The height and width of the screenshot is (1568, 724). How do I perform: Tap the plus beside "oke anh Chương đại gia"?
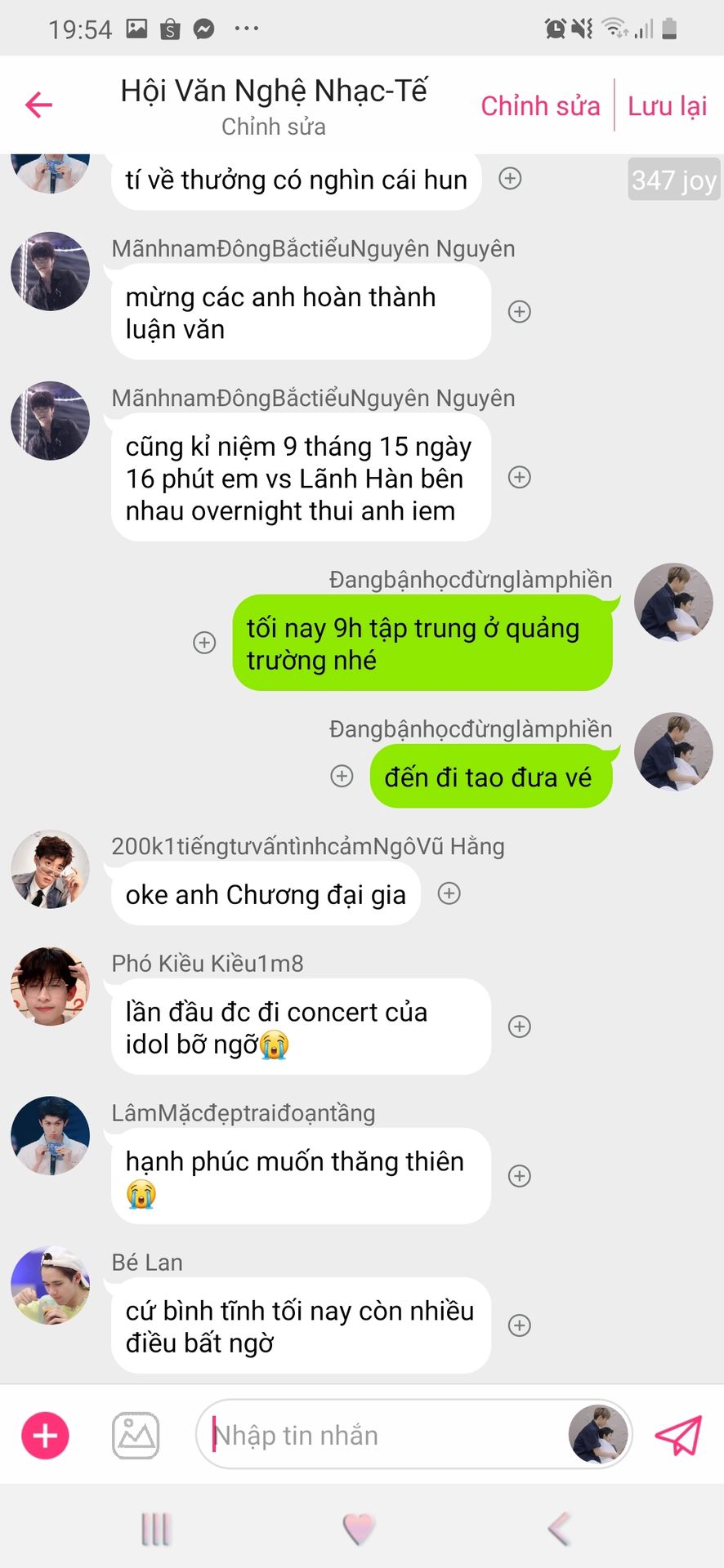[x=449, y=893]
